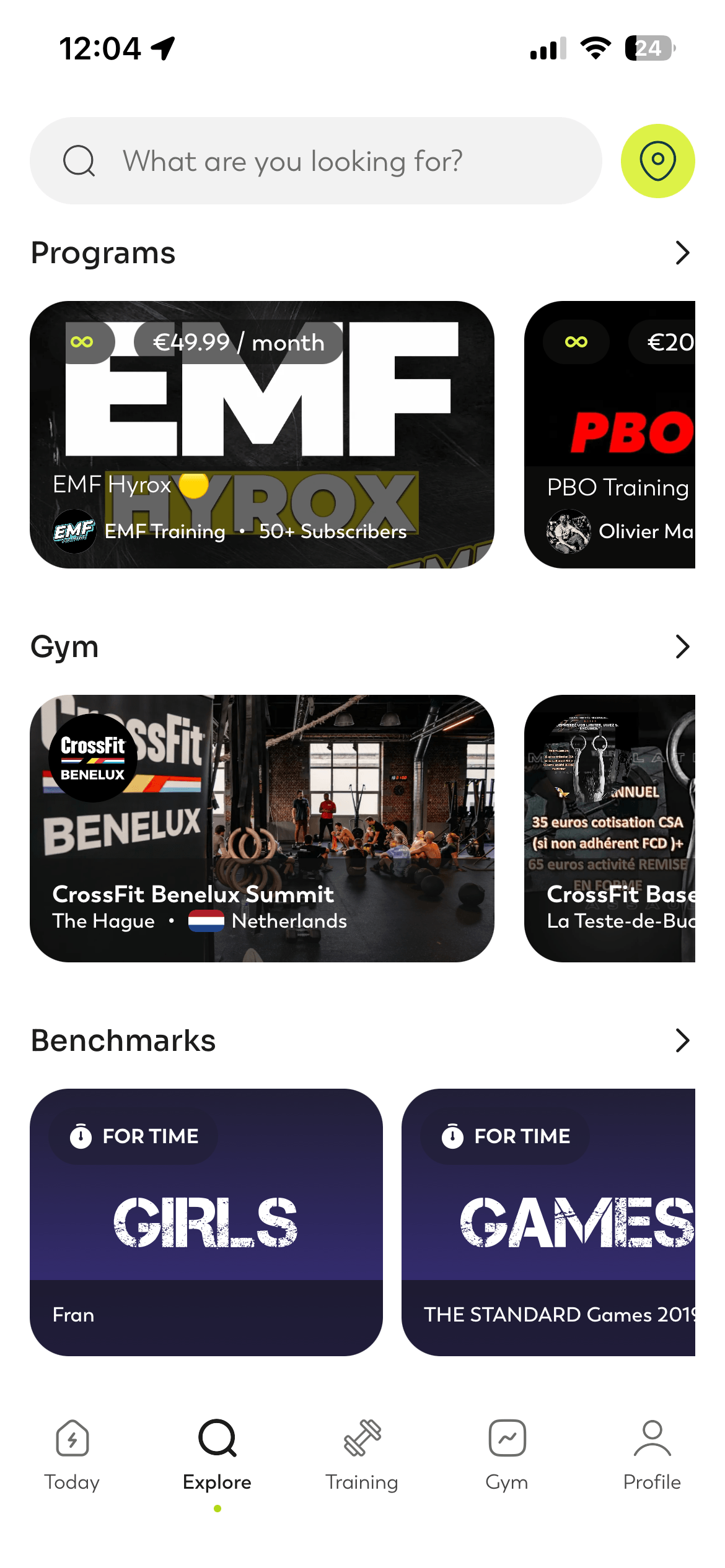Expand the Programs section arrow
Image resolution: width=725 pixels, height=1568 pixels.
click(682, 253)
